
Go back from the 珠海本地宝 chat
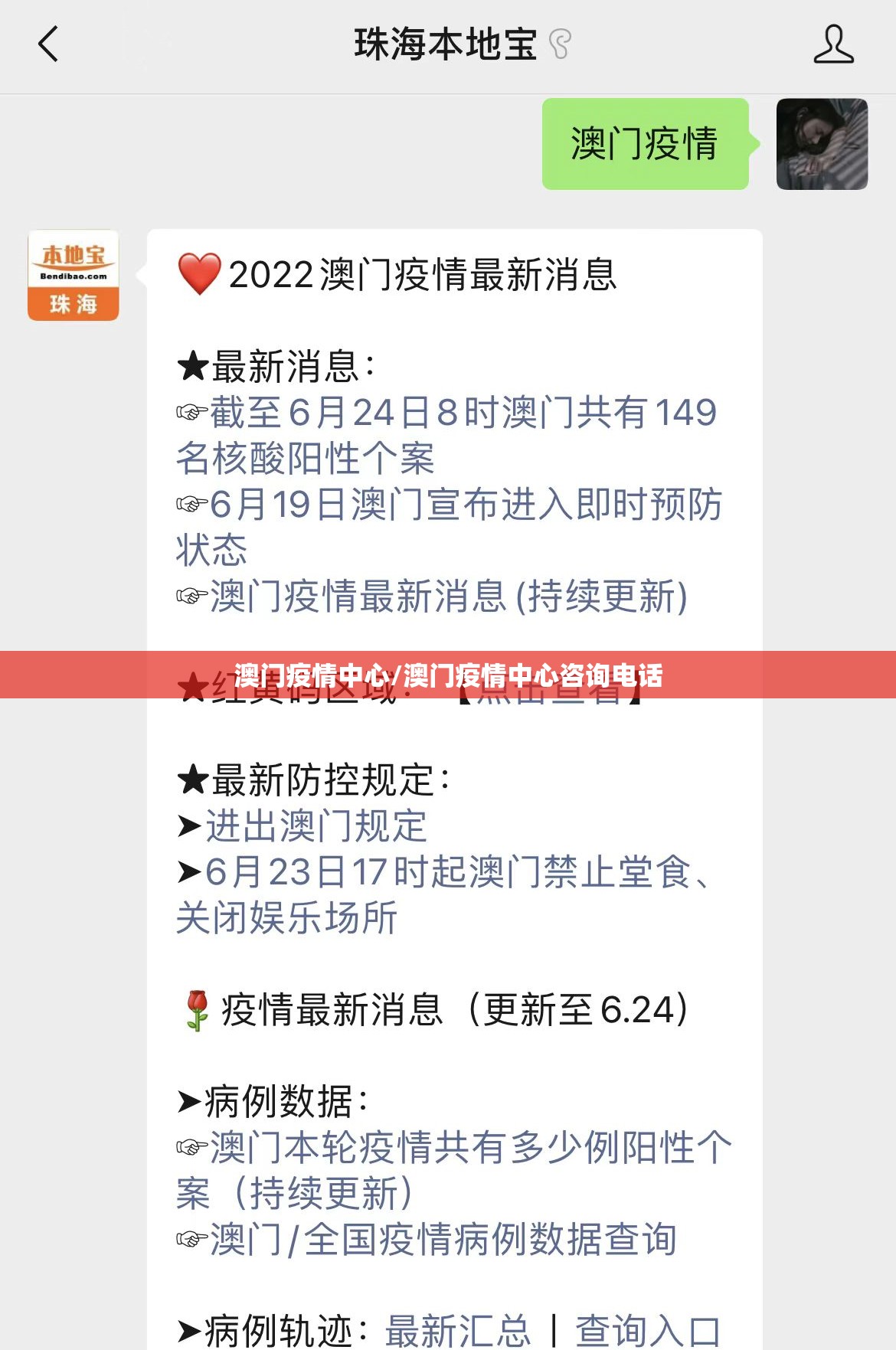[x=48, y=44]
